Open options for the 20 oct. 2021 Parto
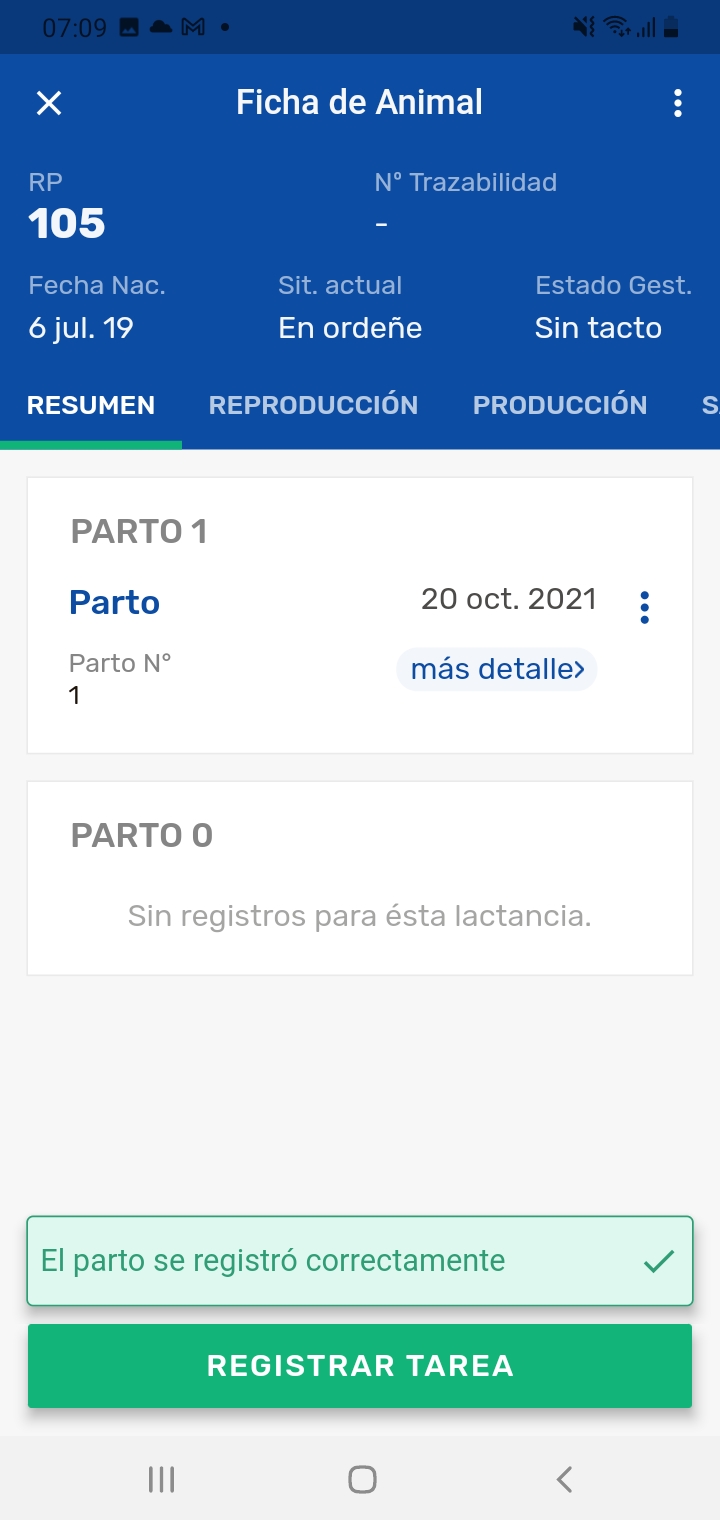The width and height of the screenshot is (720, 1520). (644, 607)
